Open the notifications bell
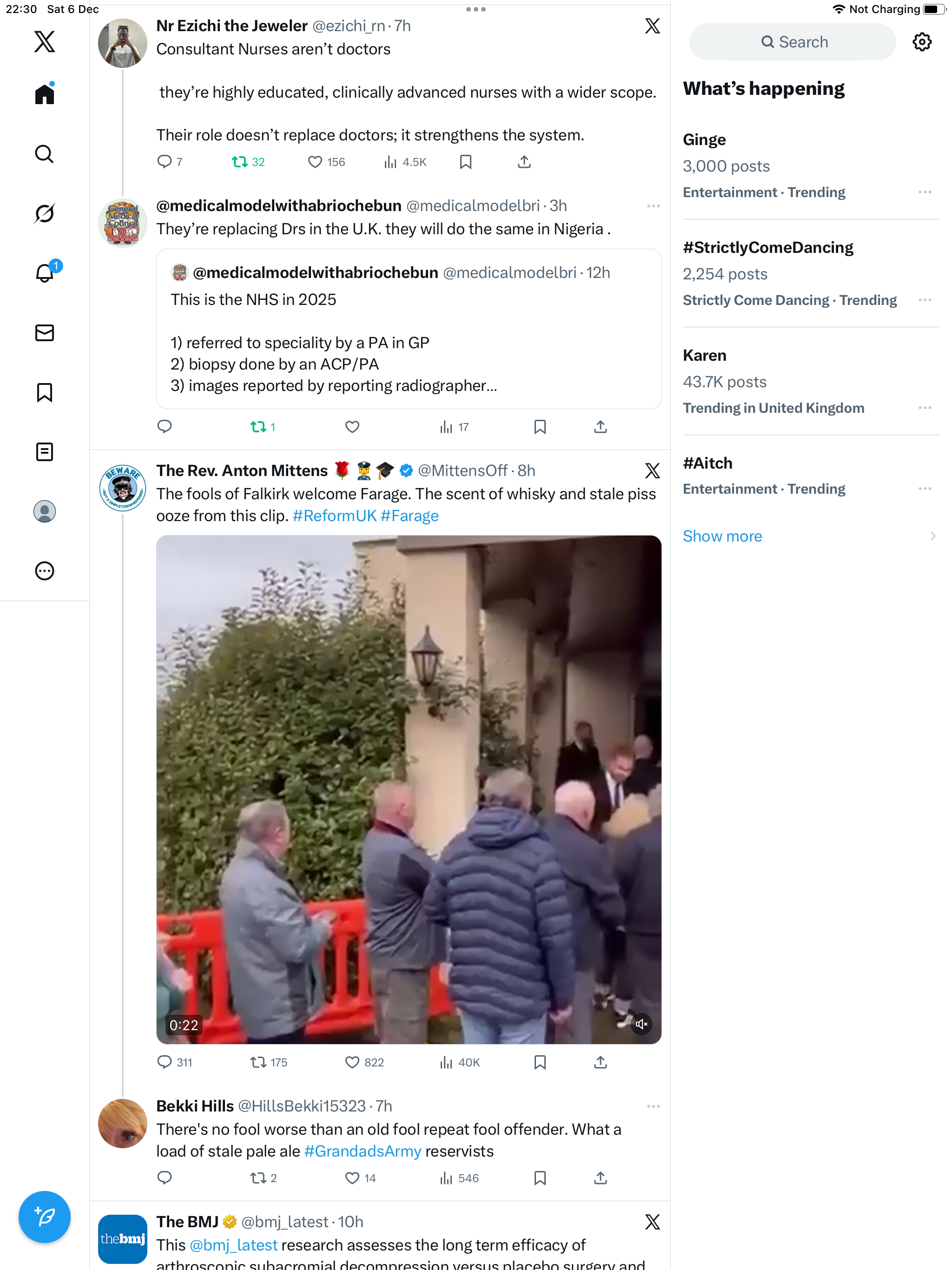This screenshot has width=952, height=1270. [44, 273]
